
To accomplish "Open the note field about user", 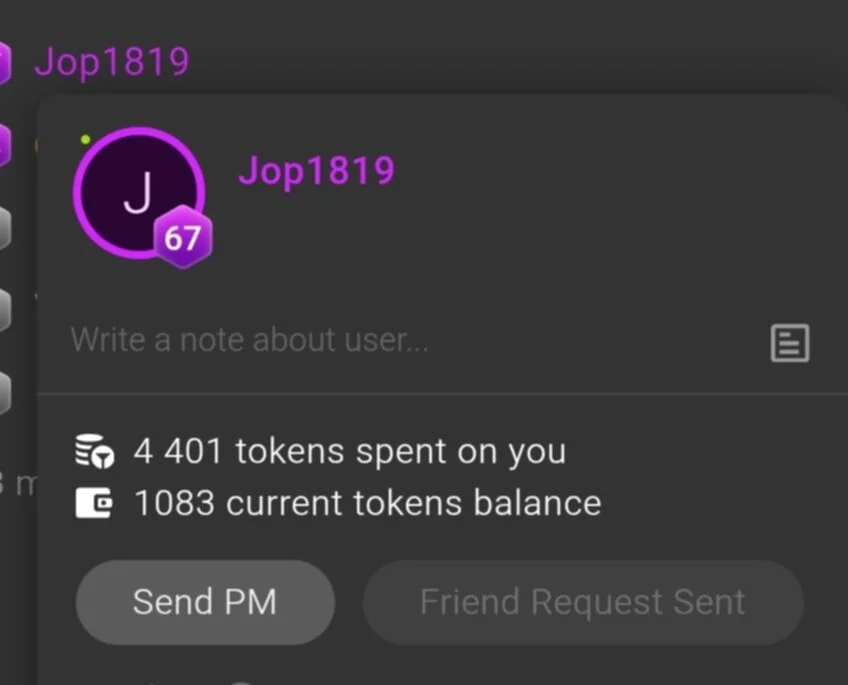I will pyautogui.click(x=250, y=341).
